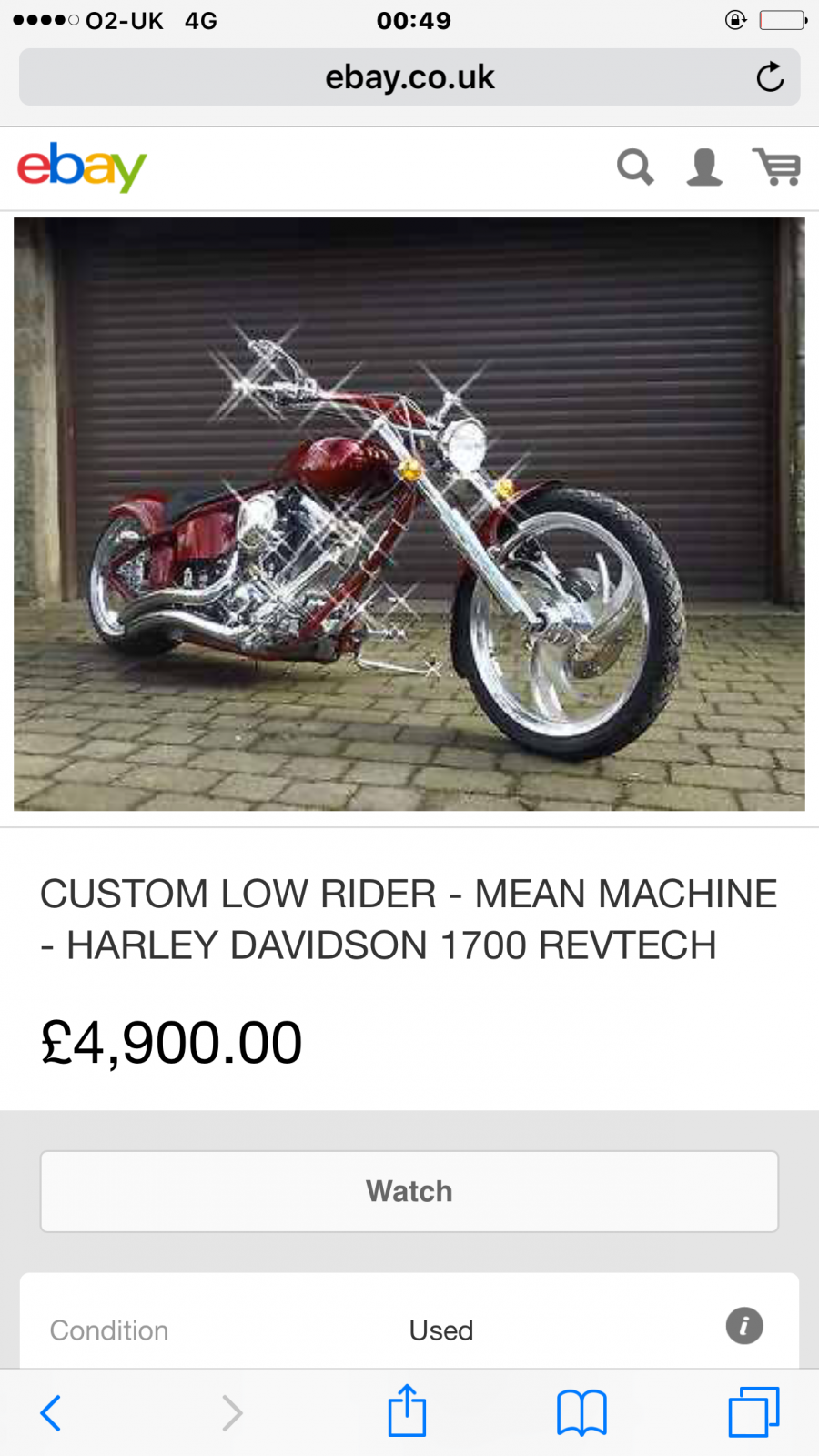Open the account profile icon
Viewport: 819px width, 1456px height.
pos(704,167)
